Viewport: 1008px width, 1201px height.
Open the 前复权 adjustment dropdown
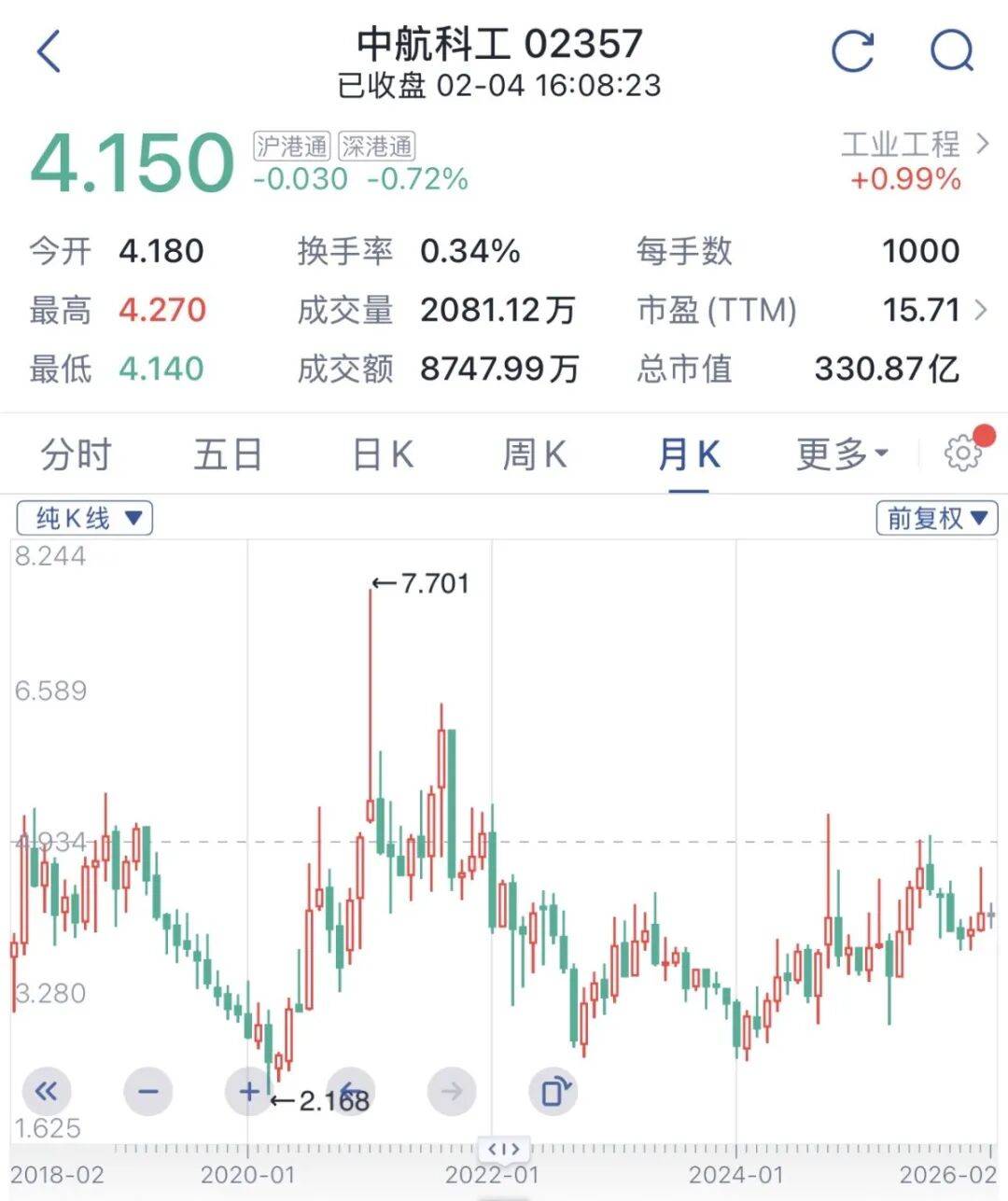936,518
